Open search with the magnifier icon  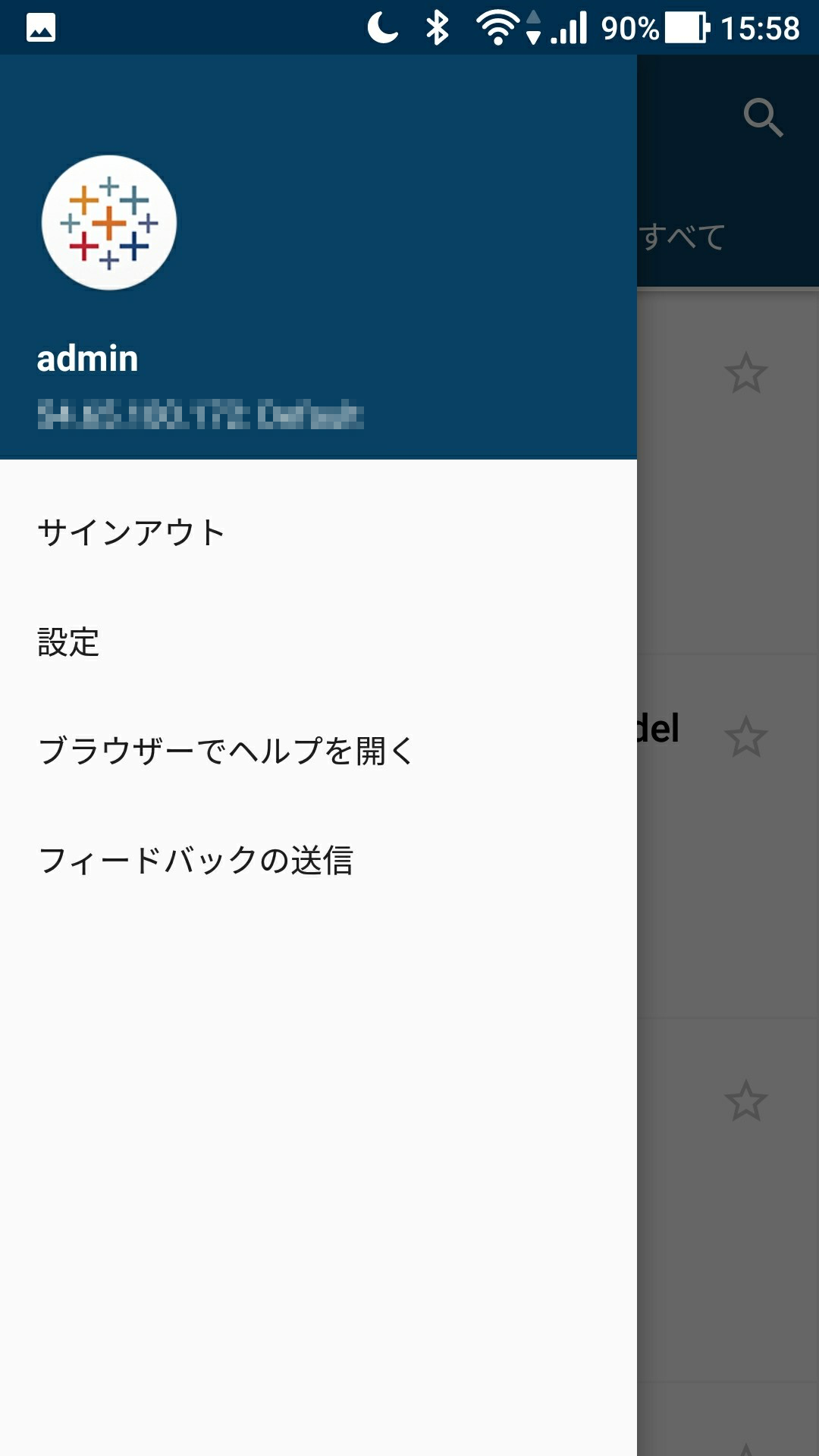tap(762, 118)
